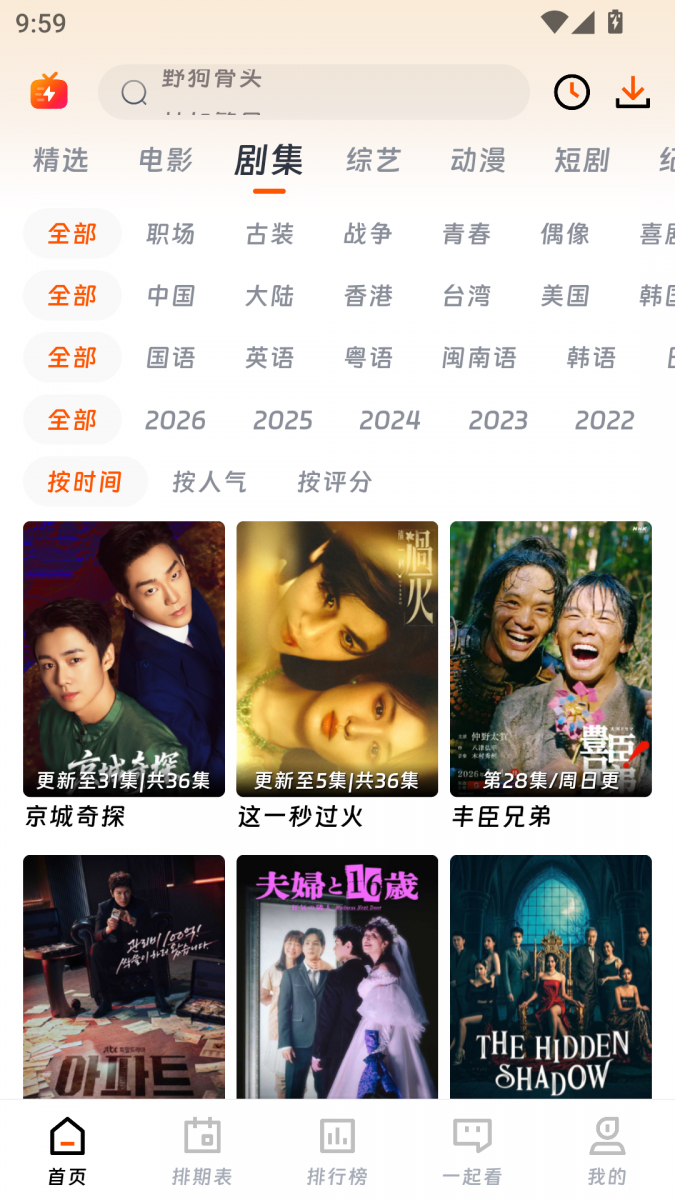The height and width of the screenshot is (1200, 675).
Task: Go to the 排期表 tab
Action: 202,1151
